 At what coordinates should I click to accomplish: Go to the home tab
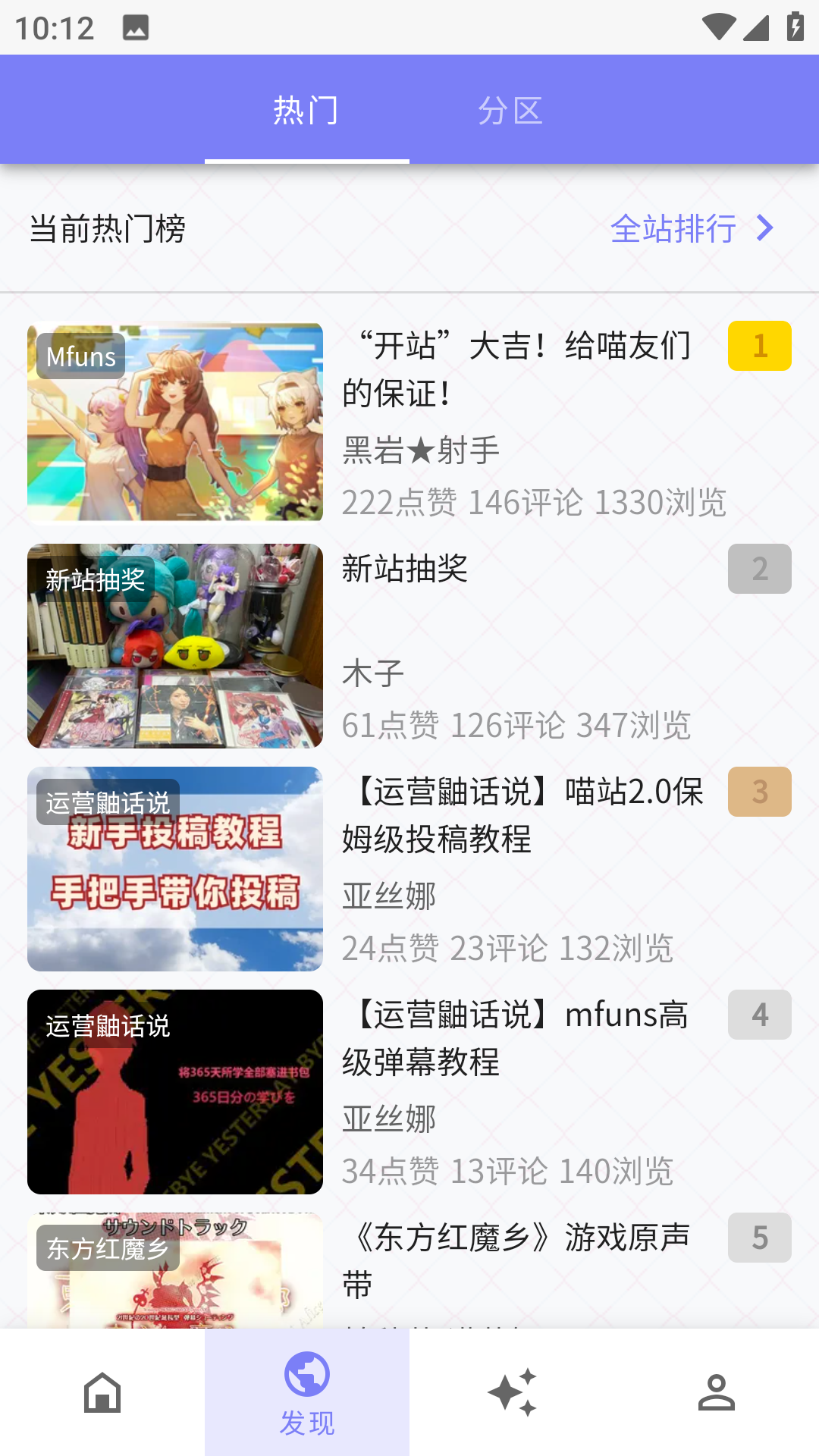pos(102,1392)
